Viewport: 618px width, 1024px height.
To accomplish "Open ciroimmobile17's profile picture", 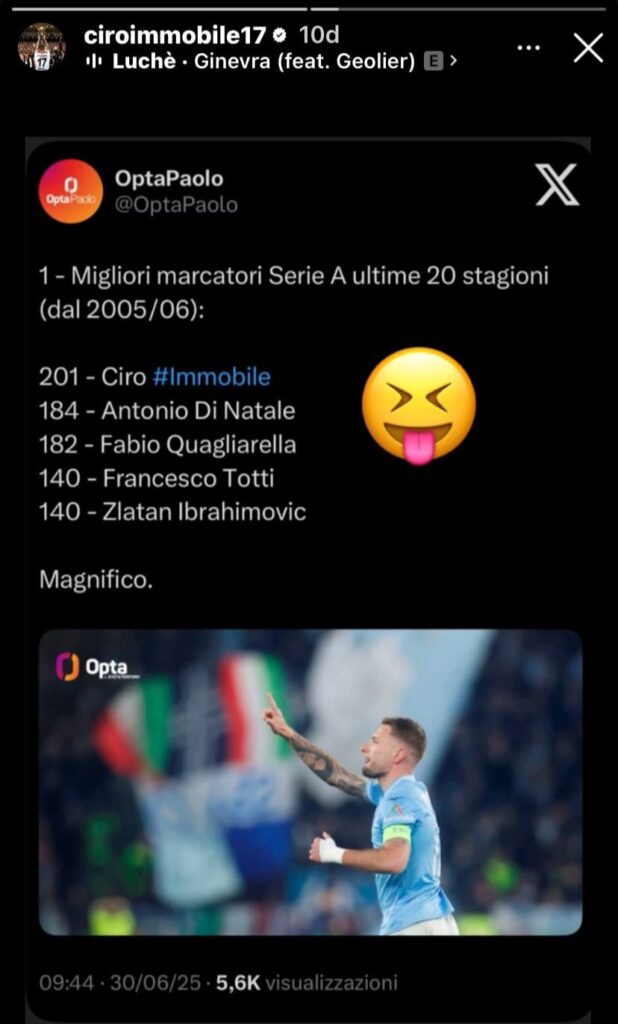I will [41, 47].
